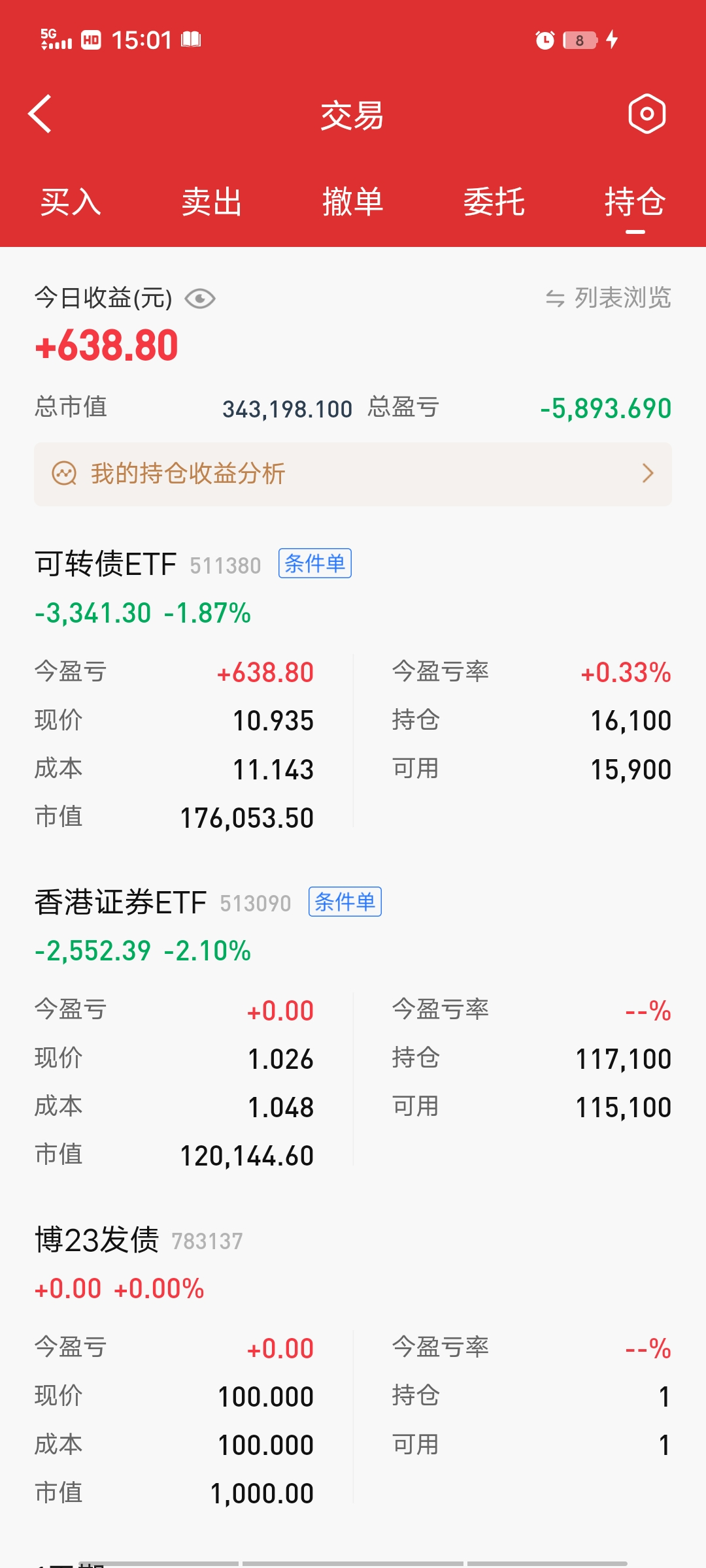
Task: Switch to the 买入 tab
Action: coord(71,202)
